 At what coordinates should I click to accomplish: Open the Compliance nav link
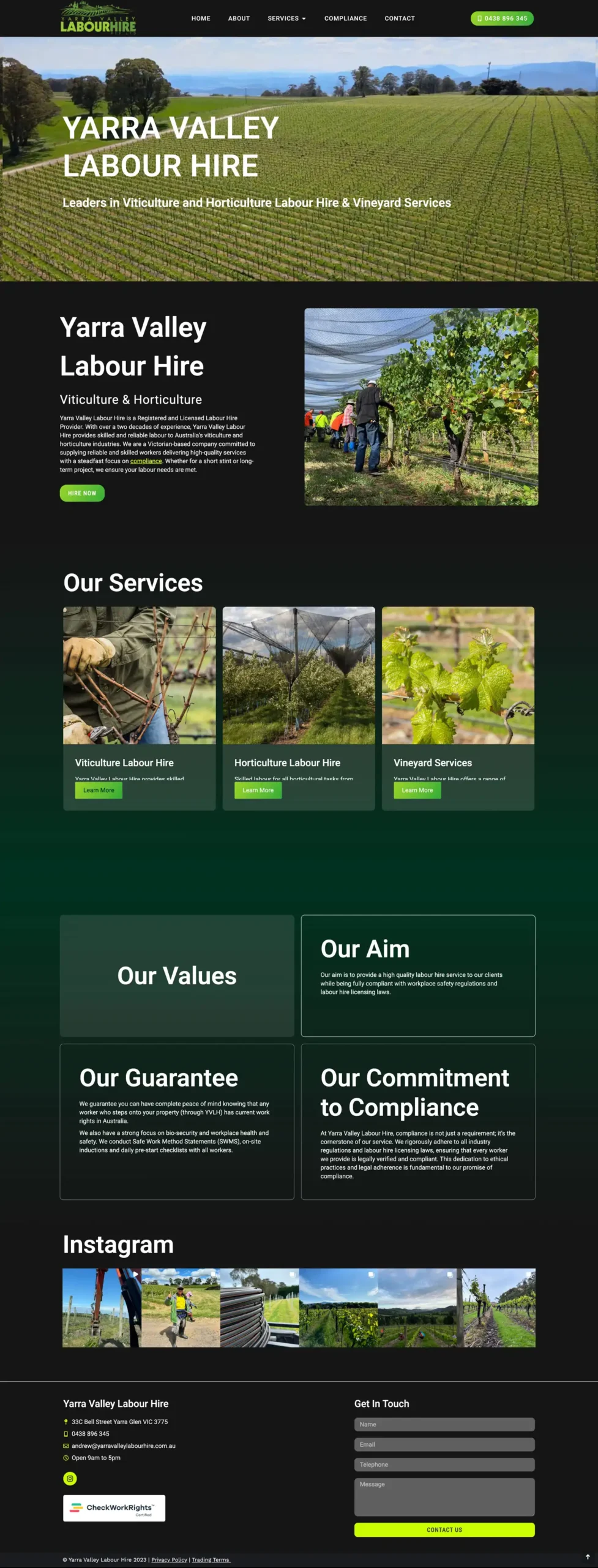click(x=345, y=18)
